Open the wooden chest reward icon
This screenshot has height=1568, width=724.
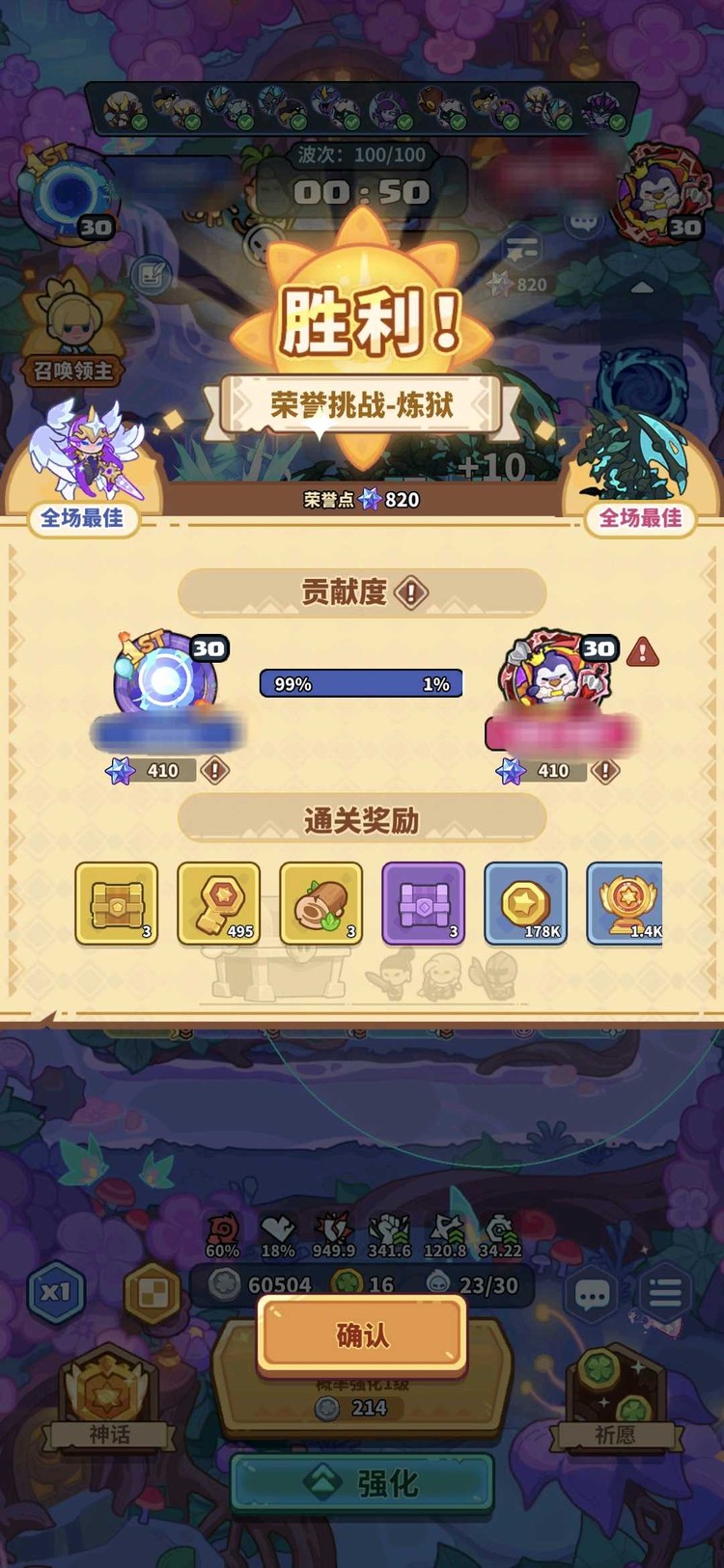point(117,904)
